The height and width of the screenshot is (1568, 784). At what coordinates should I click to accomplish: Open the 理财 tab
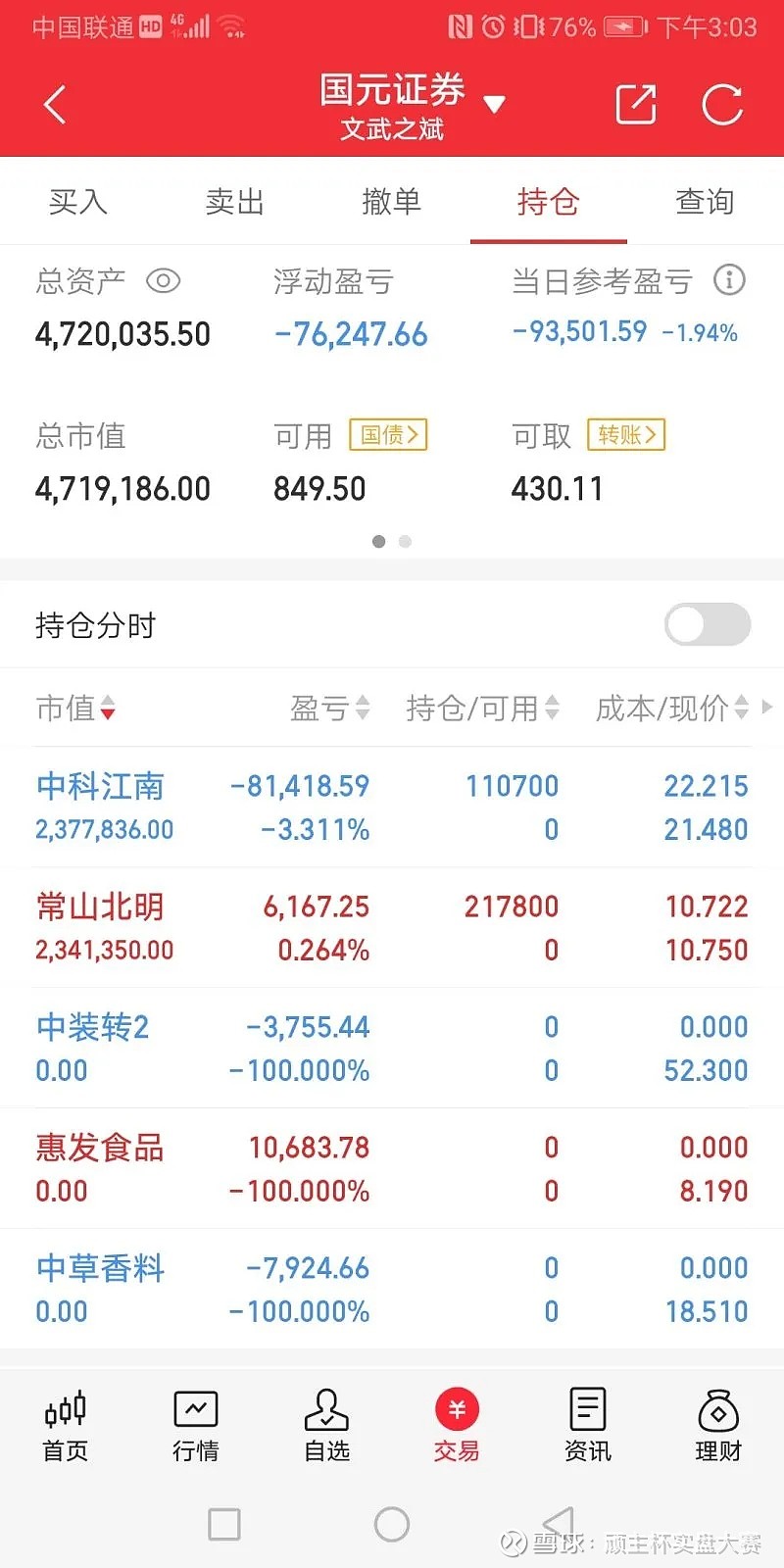click(718, 1426)
